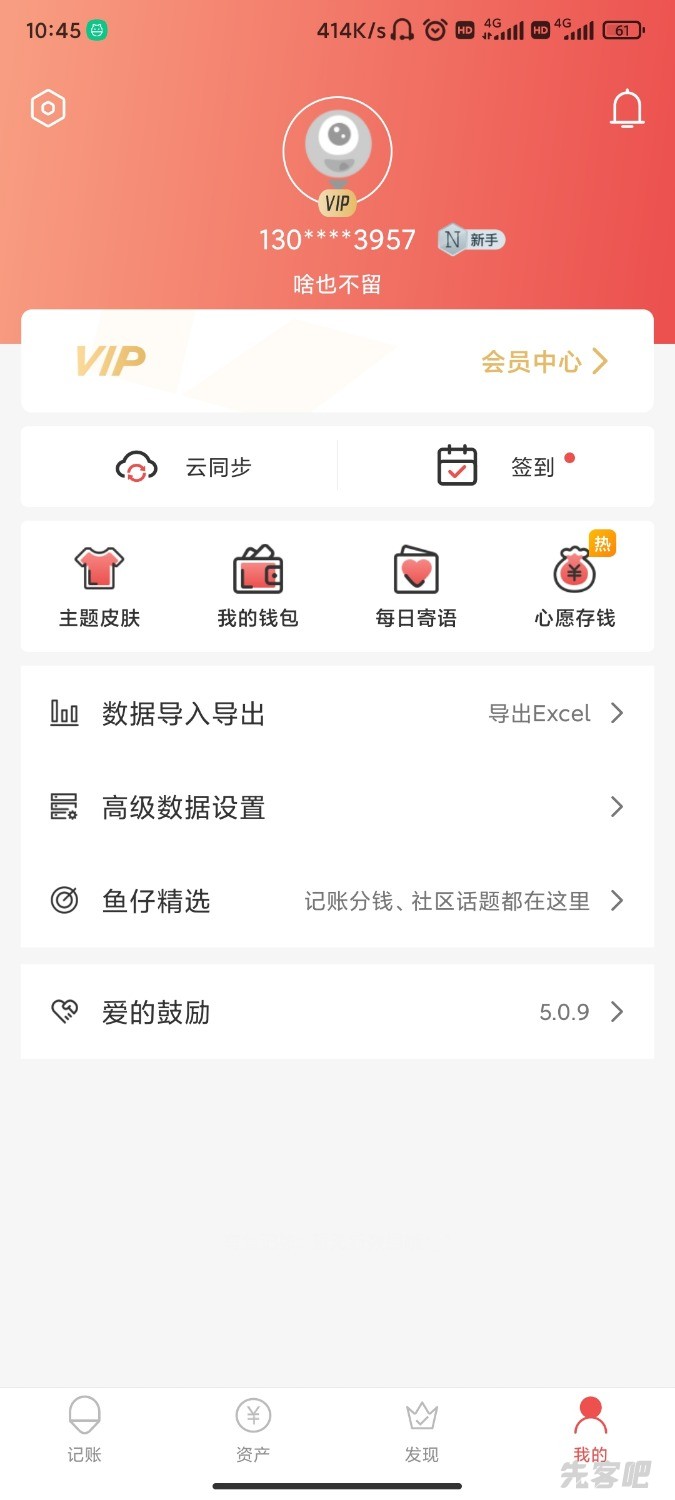This screenshot has width=675, height=1500.
Task: Switch to the 资产 tab
Action: pos(253,1430)
